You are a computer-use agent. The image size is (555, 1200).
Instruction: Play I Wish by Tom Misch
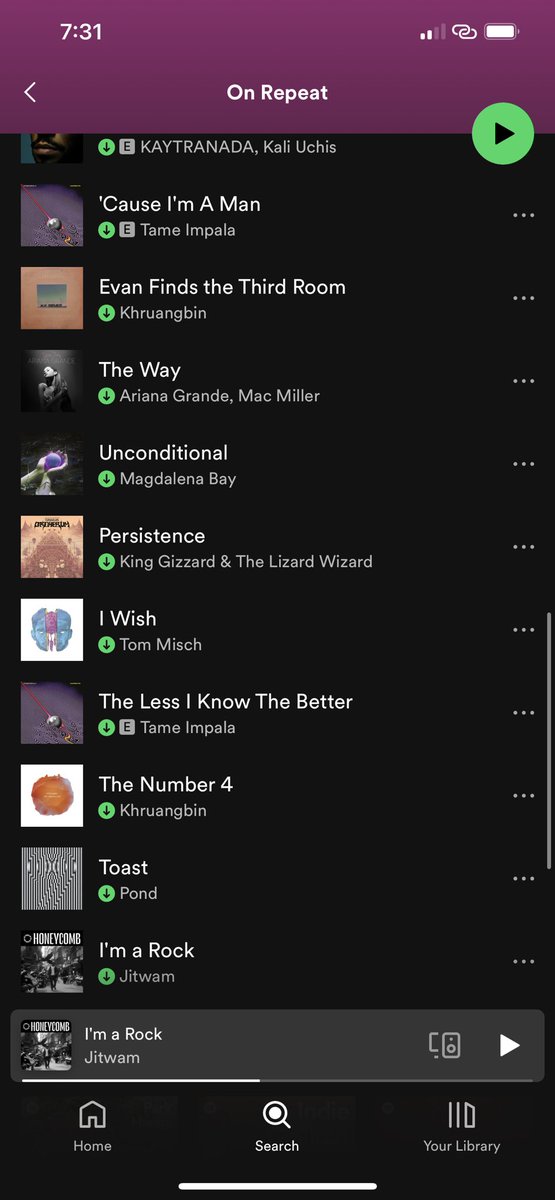[x=277, y=630]
